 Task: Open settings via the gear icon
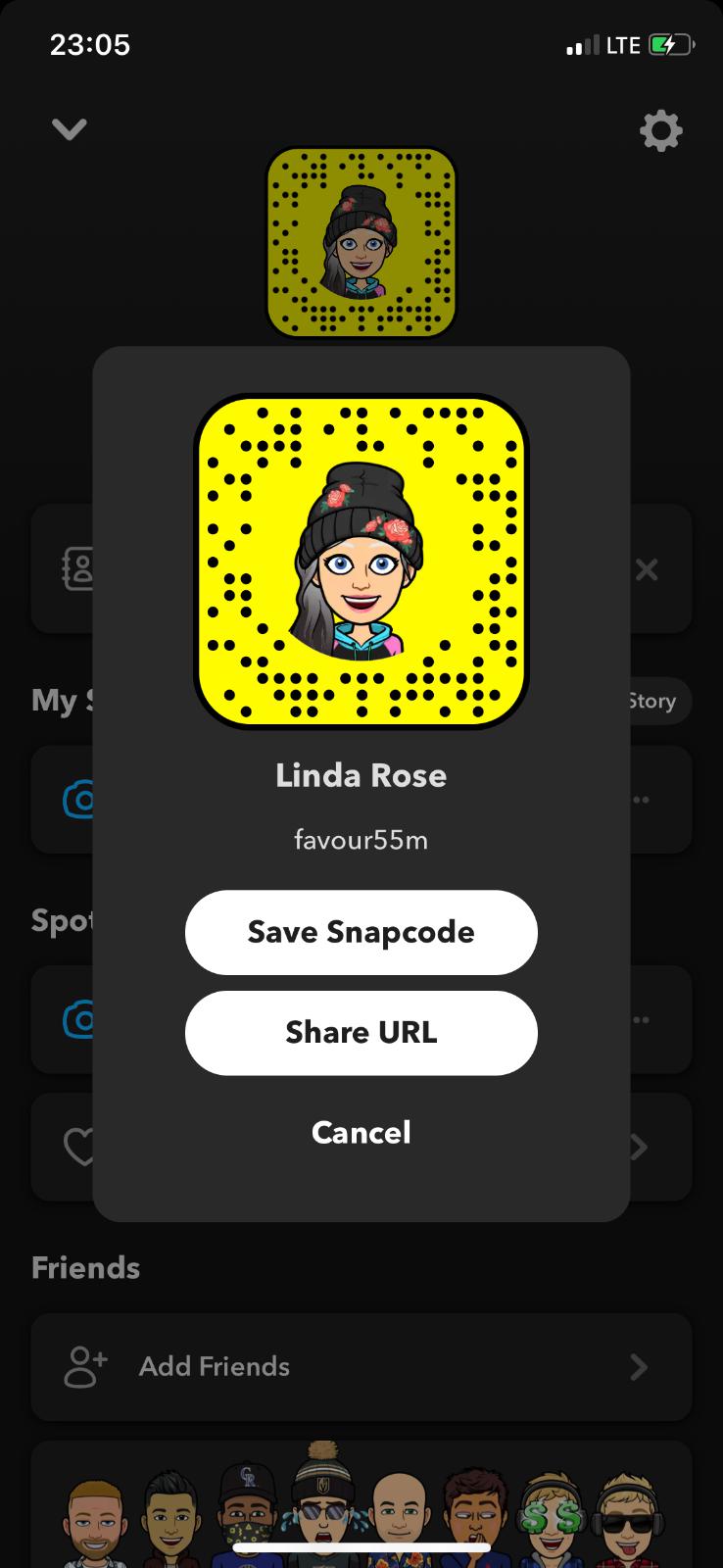660,130
